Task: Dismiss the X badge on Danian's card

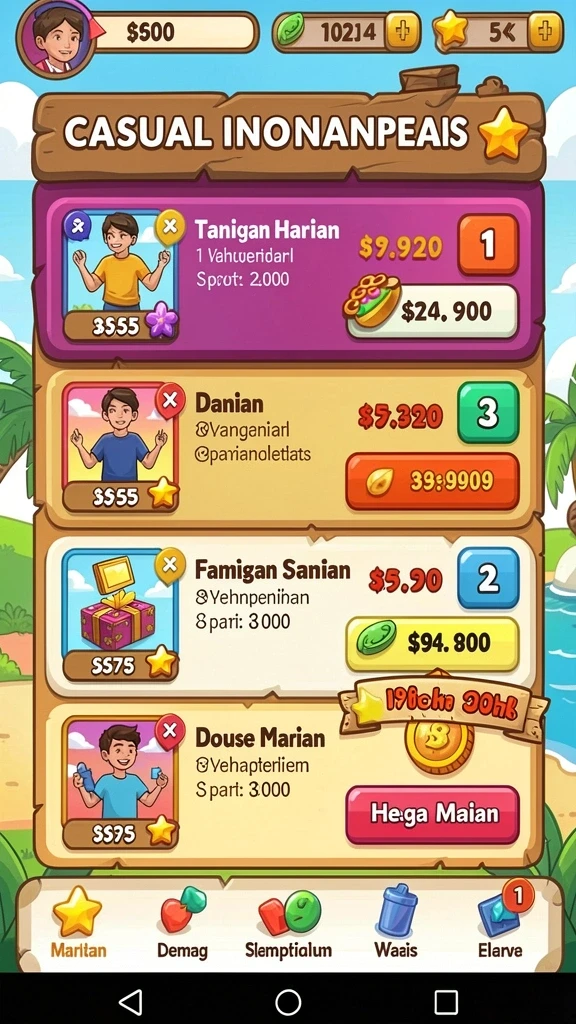Action: click(x=170, y=398)
